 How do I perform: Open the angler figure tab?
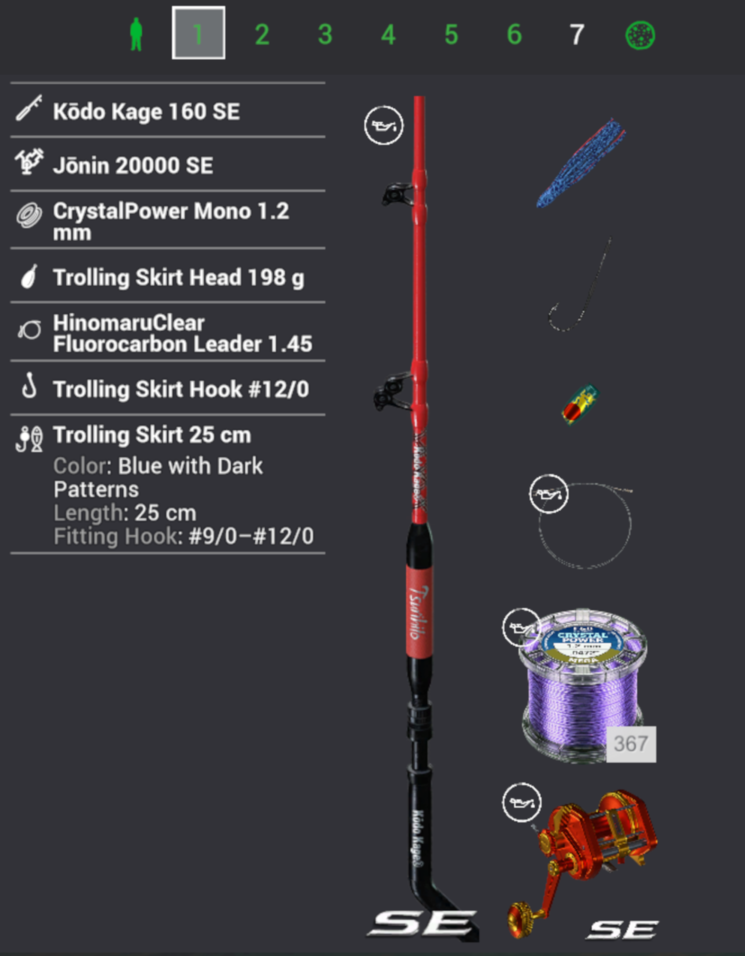point(136,35)
